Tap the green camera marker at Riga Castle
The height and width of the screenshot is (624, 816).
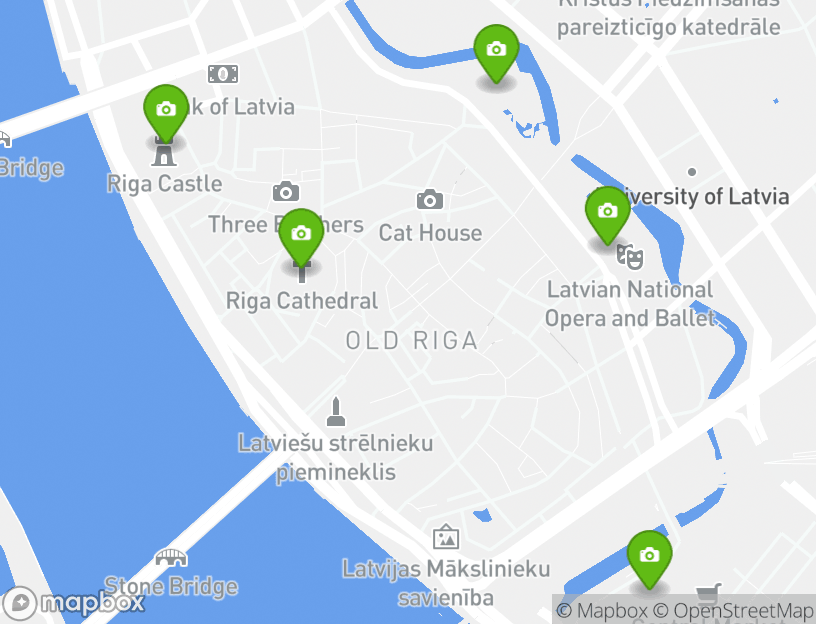pyautogui.click(x=166, y=110)
